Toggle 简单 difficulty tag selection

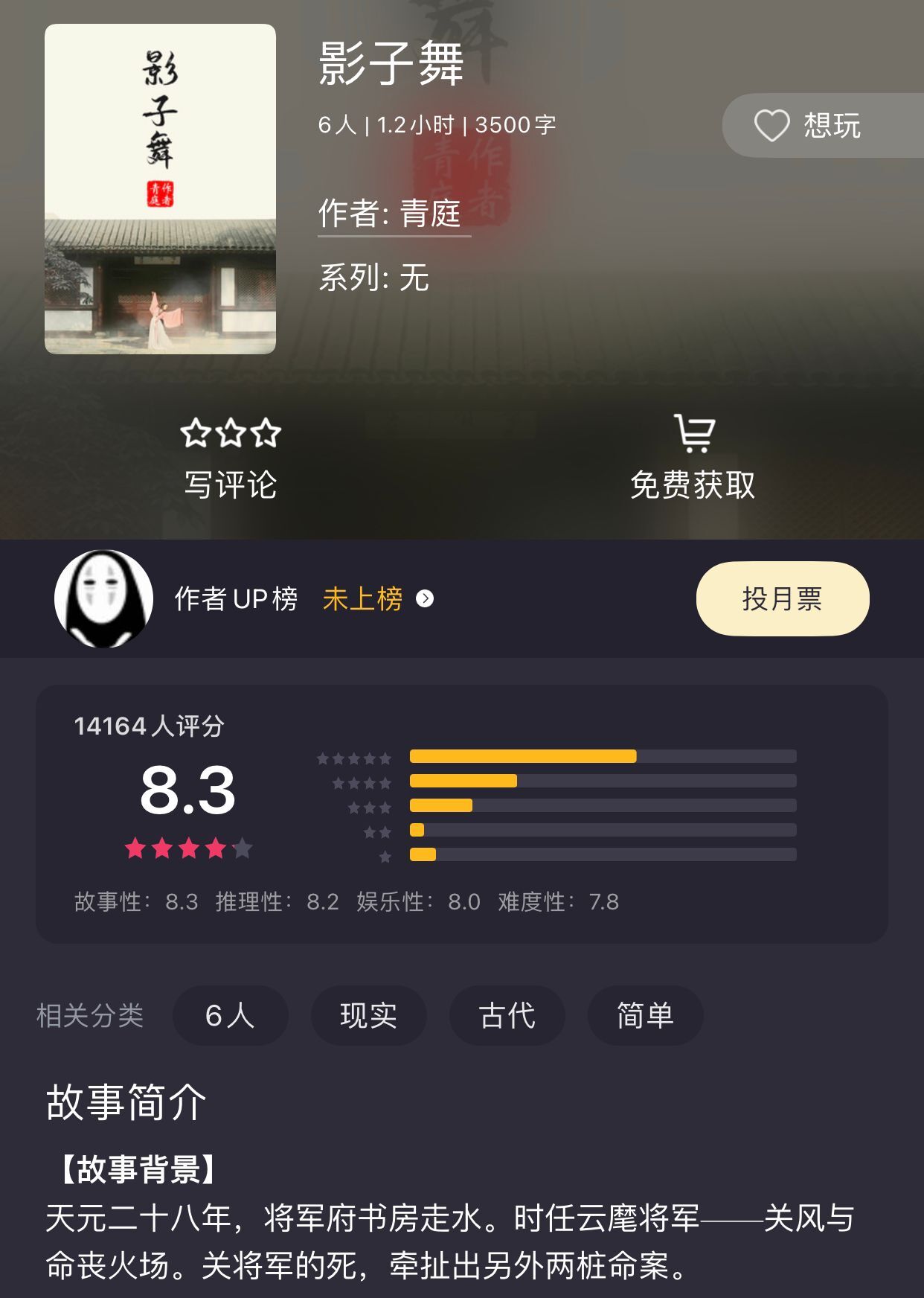coord(645,1015)
